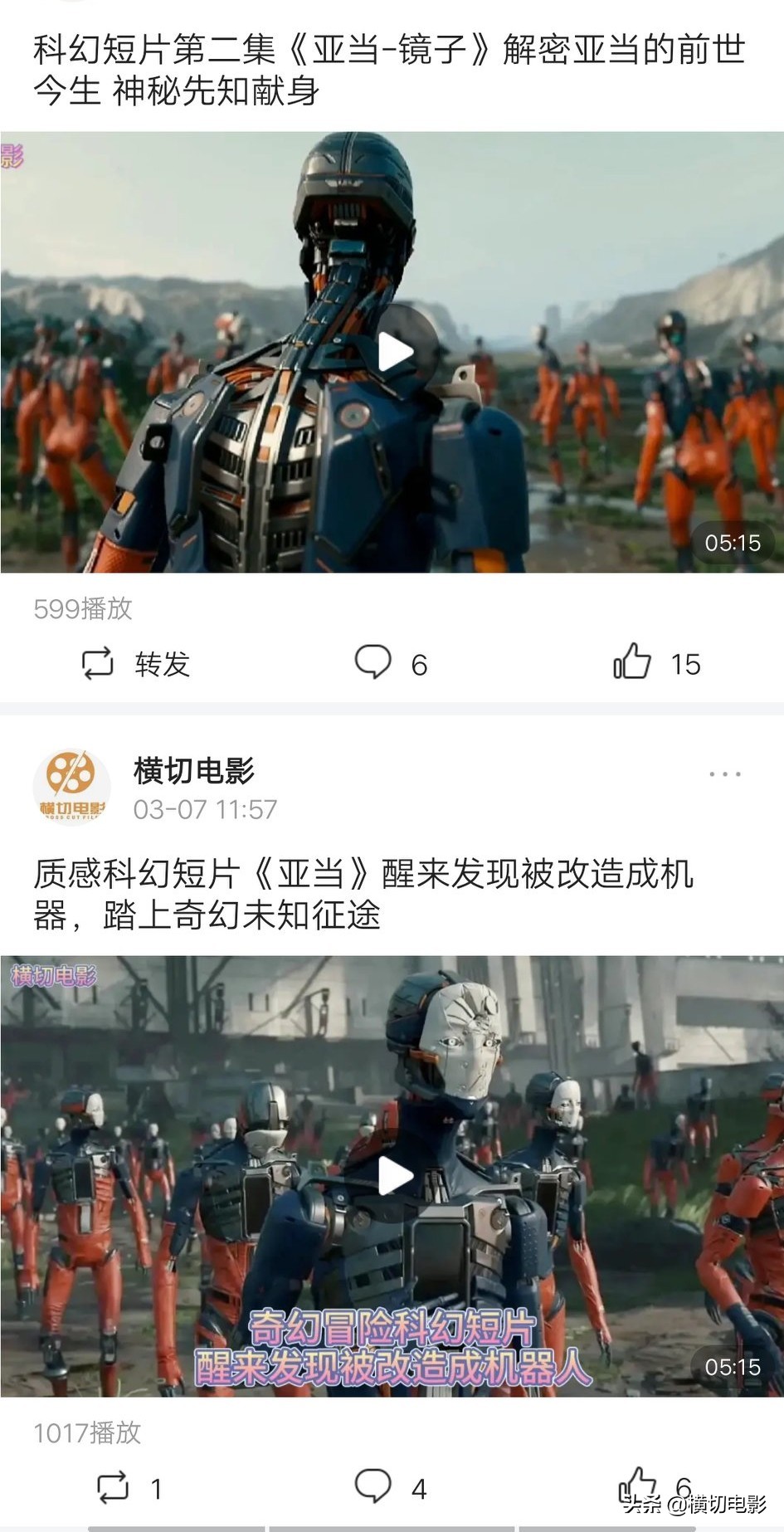The height and width of the screenshot is (1532, 784).
Task: Like the video with 15 likes
Action: pos(656,663)
